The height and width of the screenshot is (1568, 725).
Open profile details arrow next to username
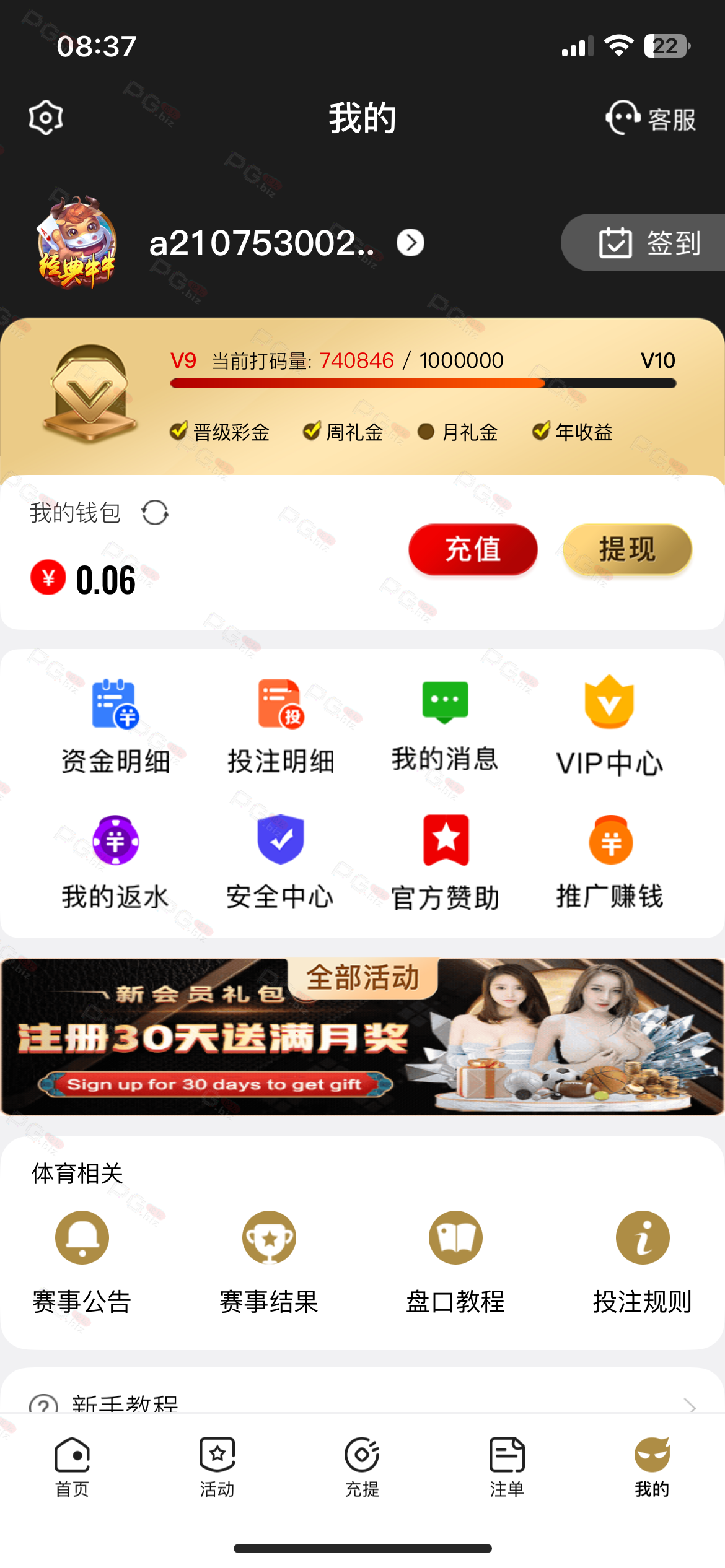(410, 243)
